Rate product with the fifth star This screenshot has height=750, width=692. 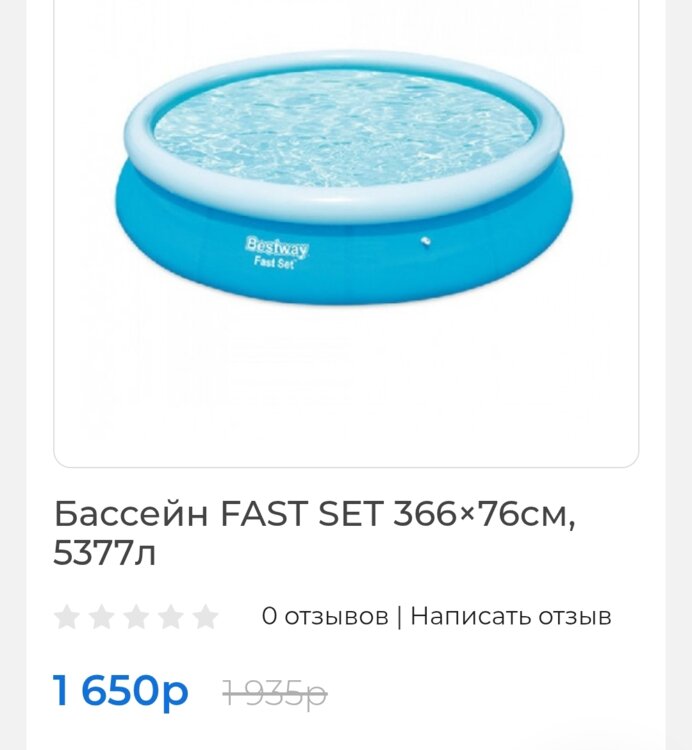pos(206,617)
